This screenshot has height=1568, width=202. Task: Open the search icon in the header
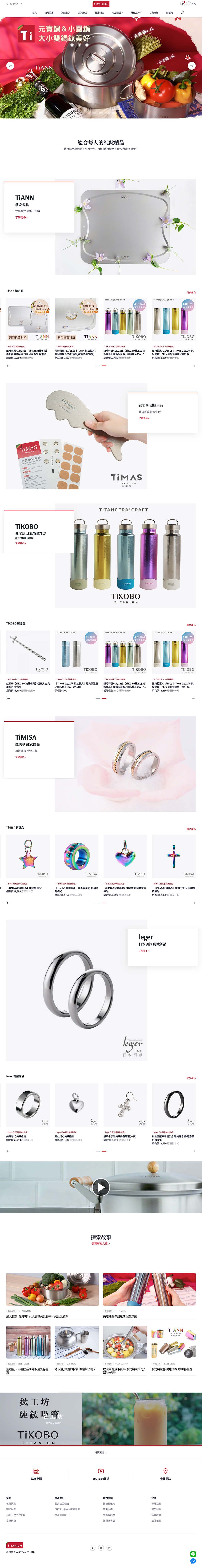point(182,12)
